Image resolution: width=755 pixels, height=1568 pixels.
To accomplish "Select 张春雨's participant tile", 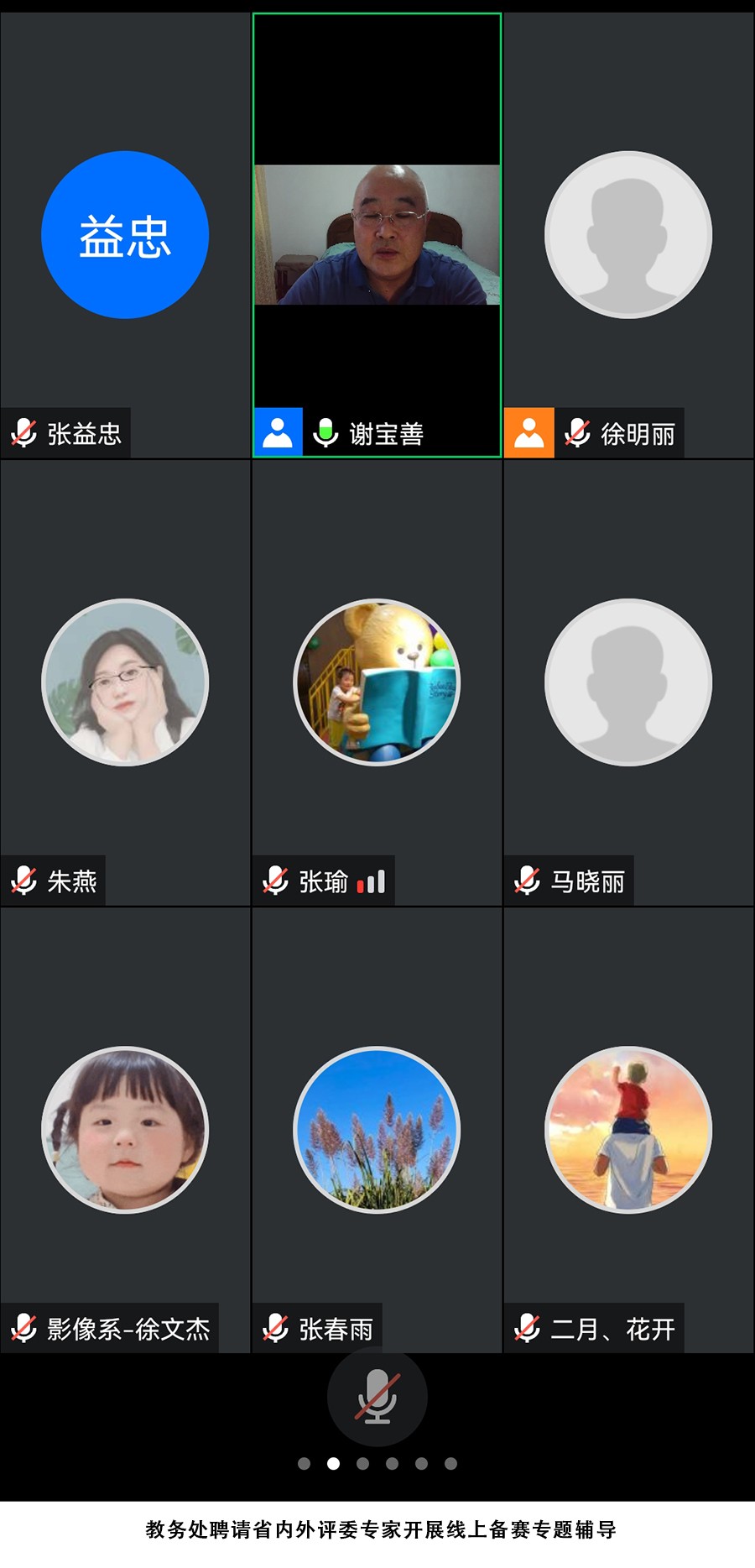I will 377,1130.
